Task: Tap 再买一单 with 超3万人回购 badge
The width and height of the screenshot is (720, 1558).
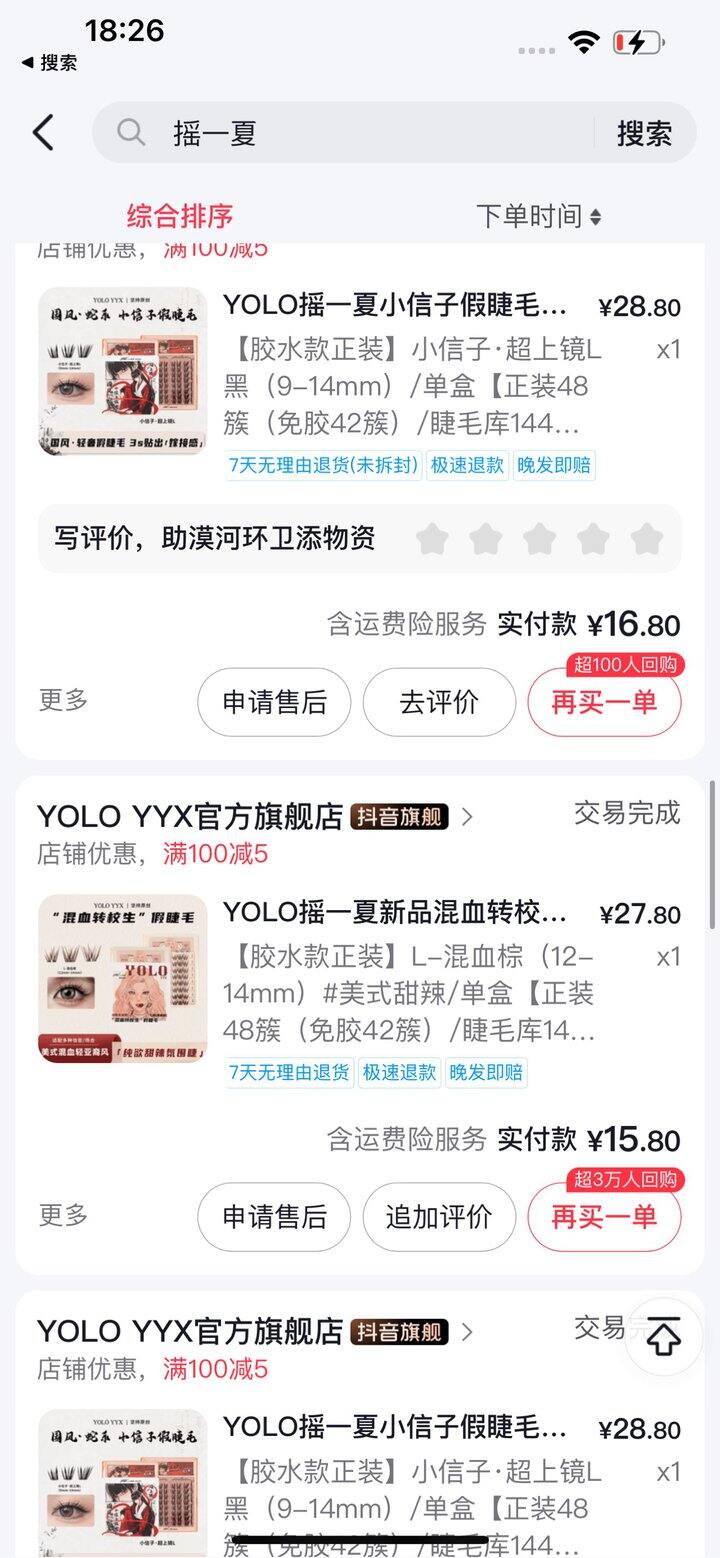Action: click(604, 1217)
